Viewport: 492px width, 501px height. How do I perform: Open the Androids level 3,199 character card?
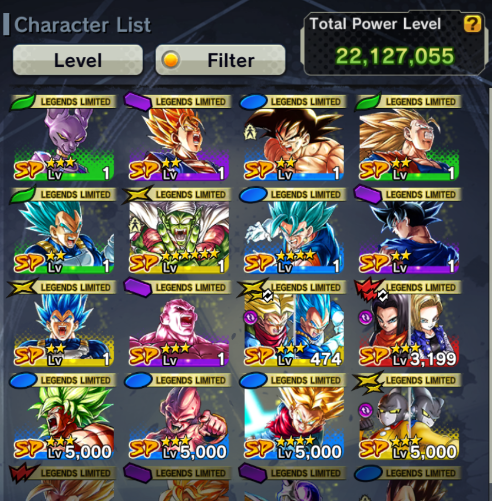409,324
